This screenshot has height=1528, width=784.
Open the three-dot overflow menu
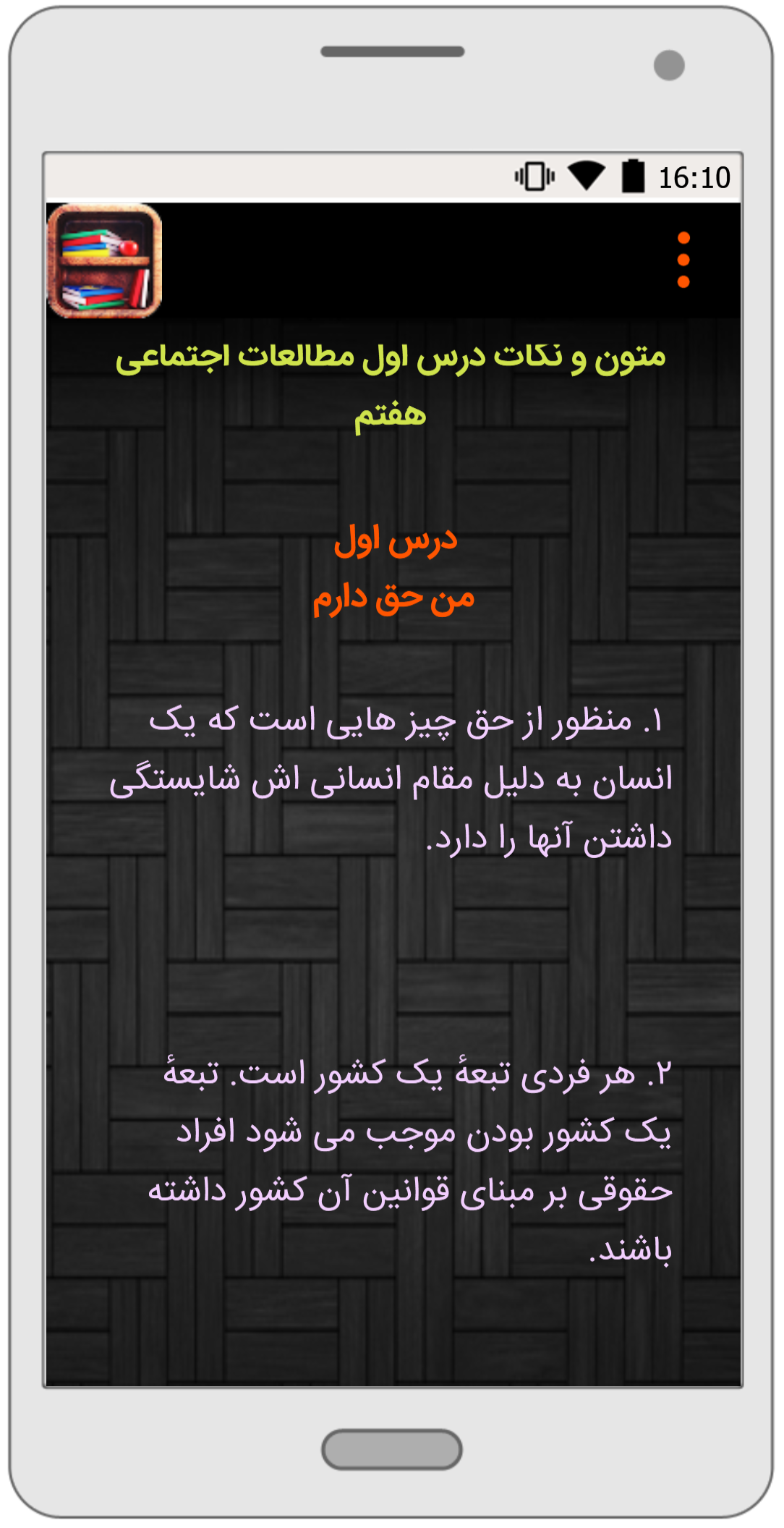pyautogui.click(x=683, y=260)
